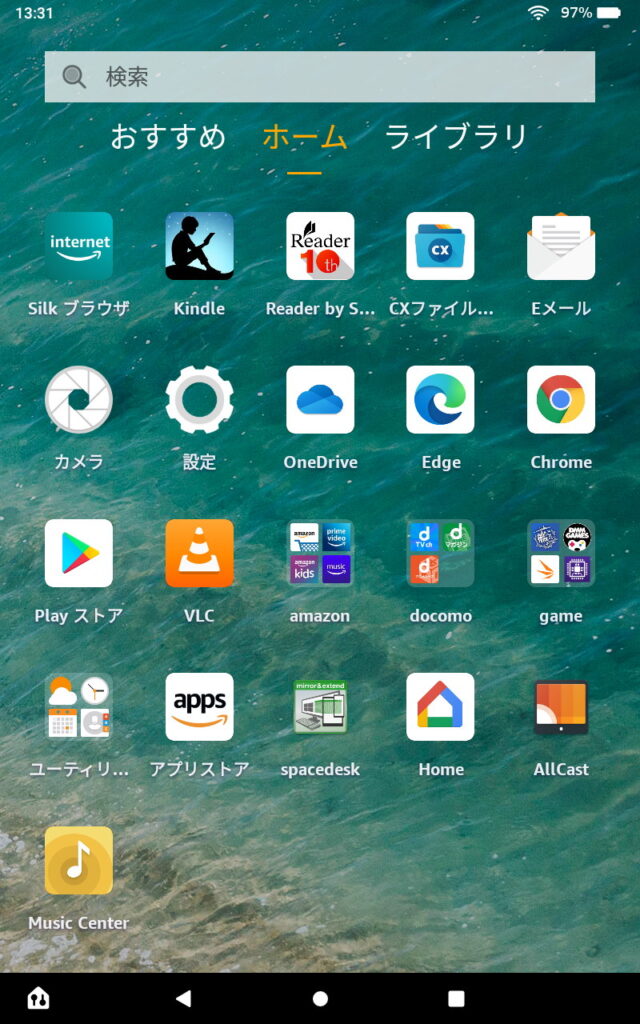Switch to the おすすめ tab
This screenshot has height=1024, width=640.
[x=168, y=137]
